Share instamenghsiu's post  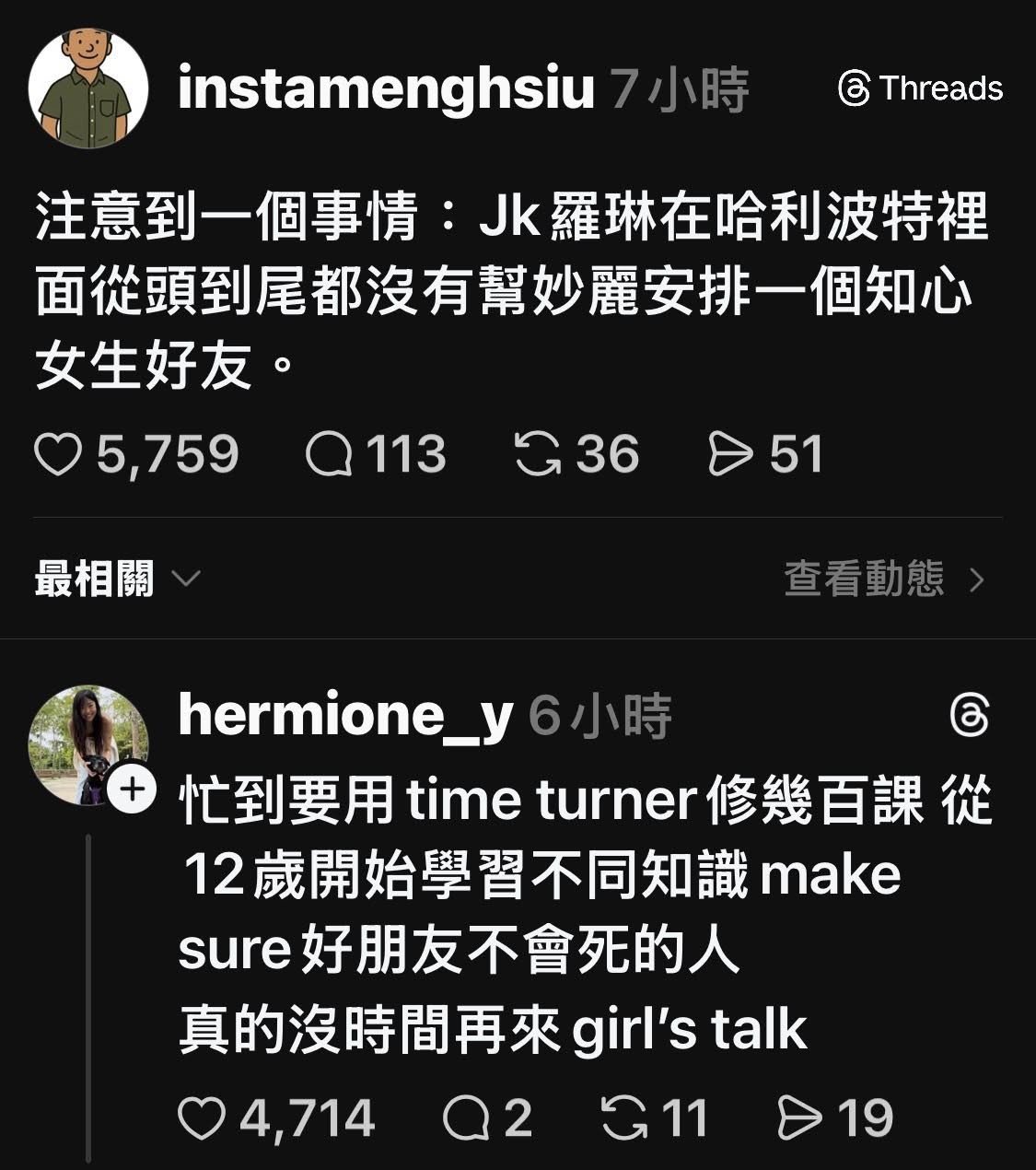click(x=730, y=455)
